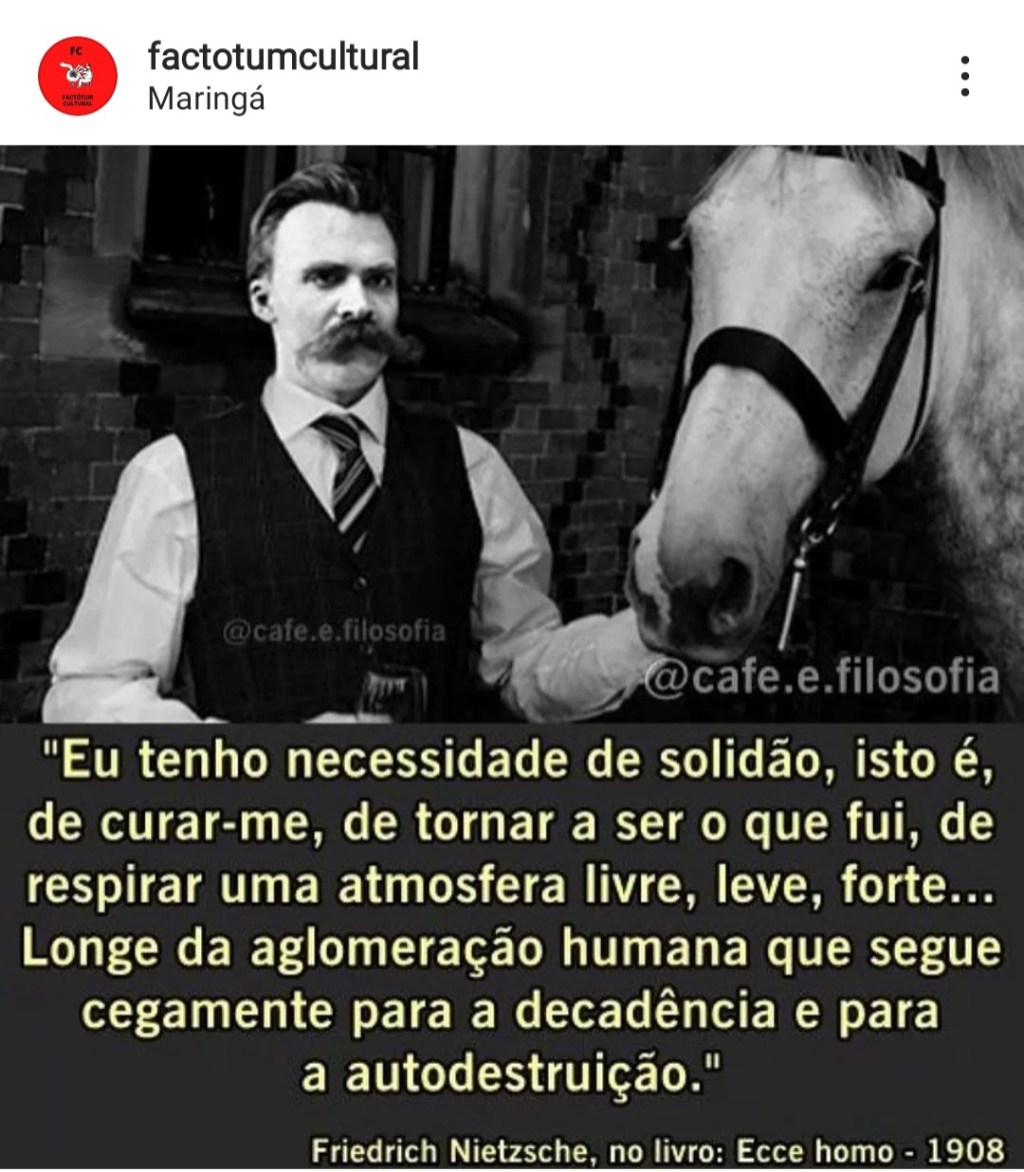This screenshot has width=1024, height=1172.
Task: Open the post options overflow menu
Action: (964, 76)
